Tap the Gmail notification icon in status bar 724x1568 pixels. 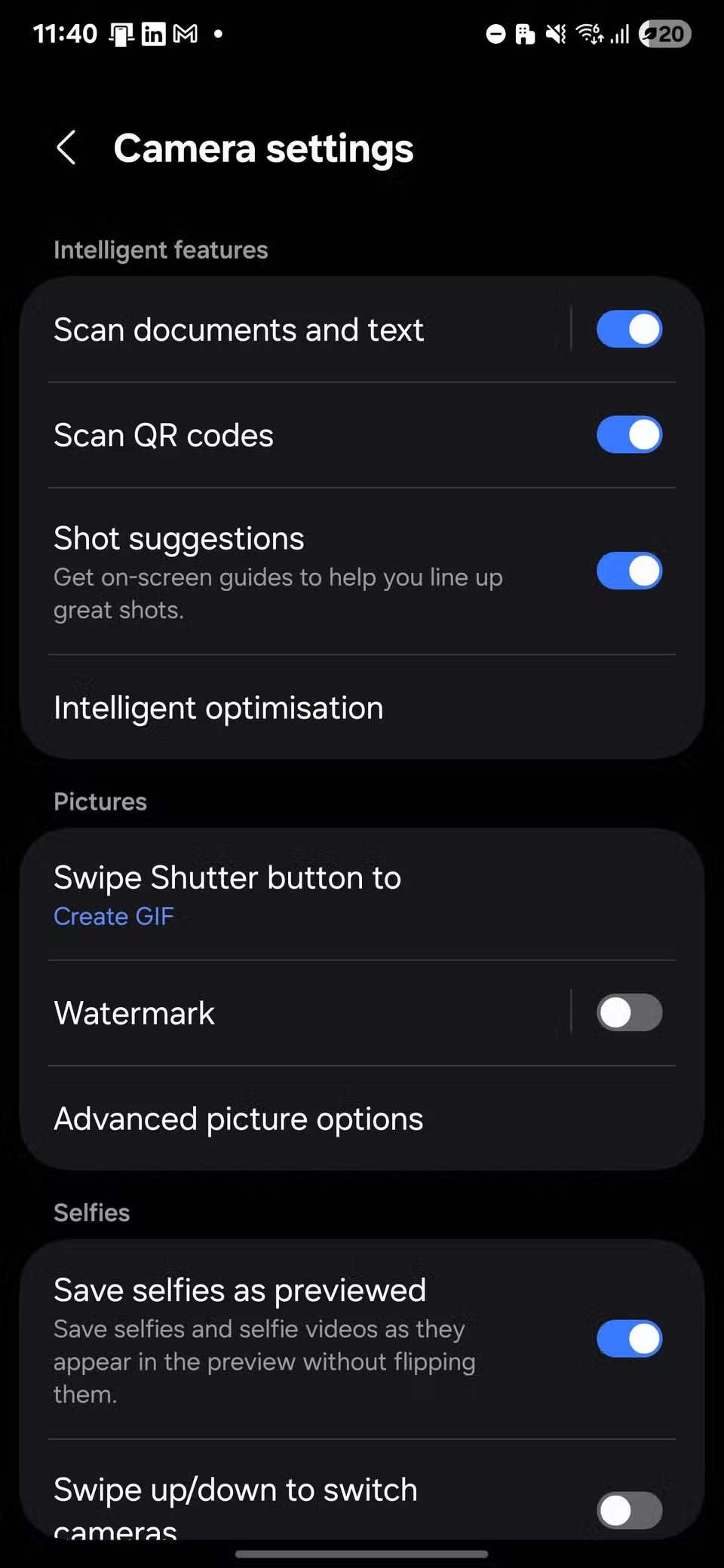click(186, 33)
